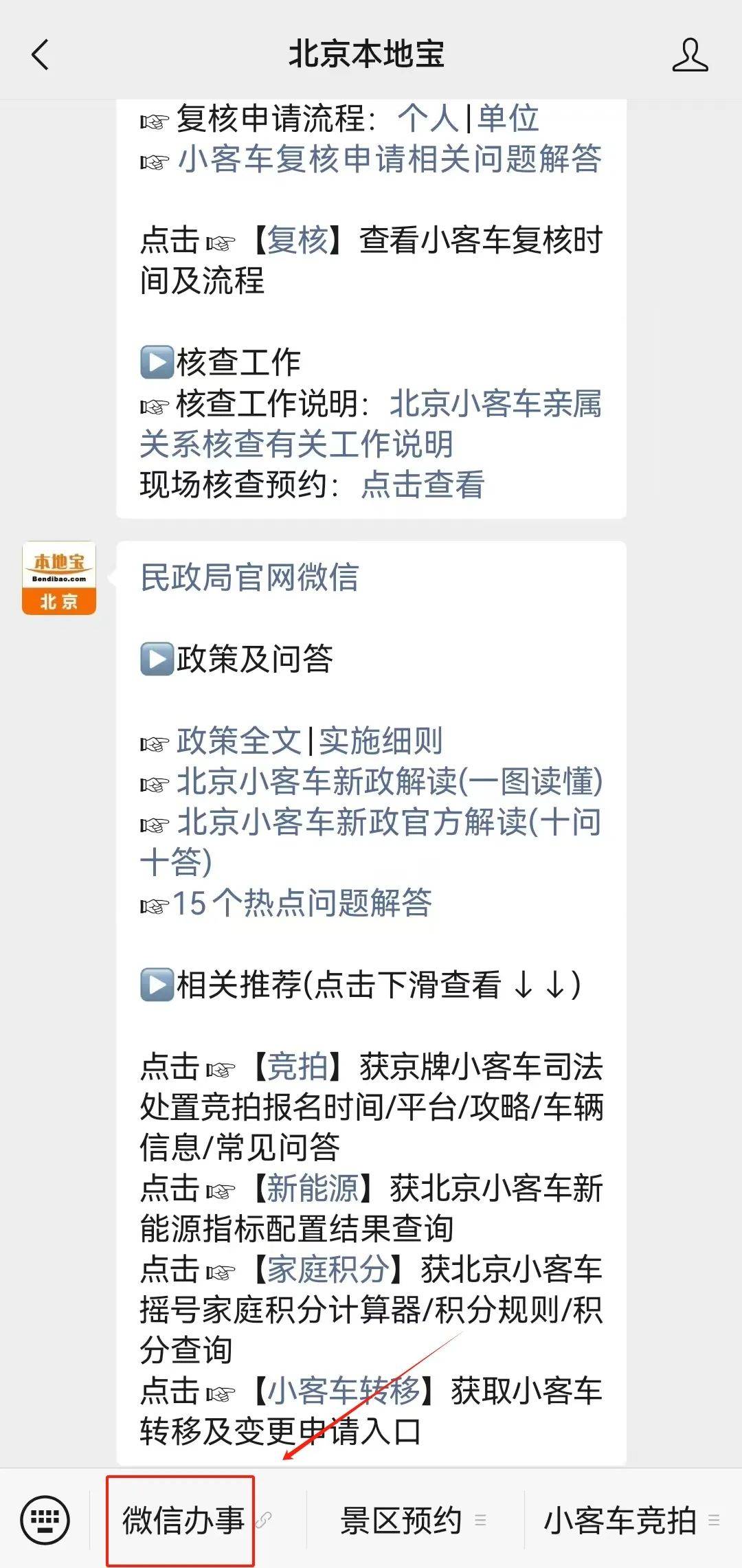Go back from 北京本地宝 chat
Screen dimensions: 742x1568
click(x=41, y=54)
